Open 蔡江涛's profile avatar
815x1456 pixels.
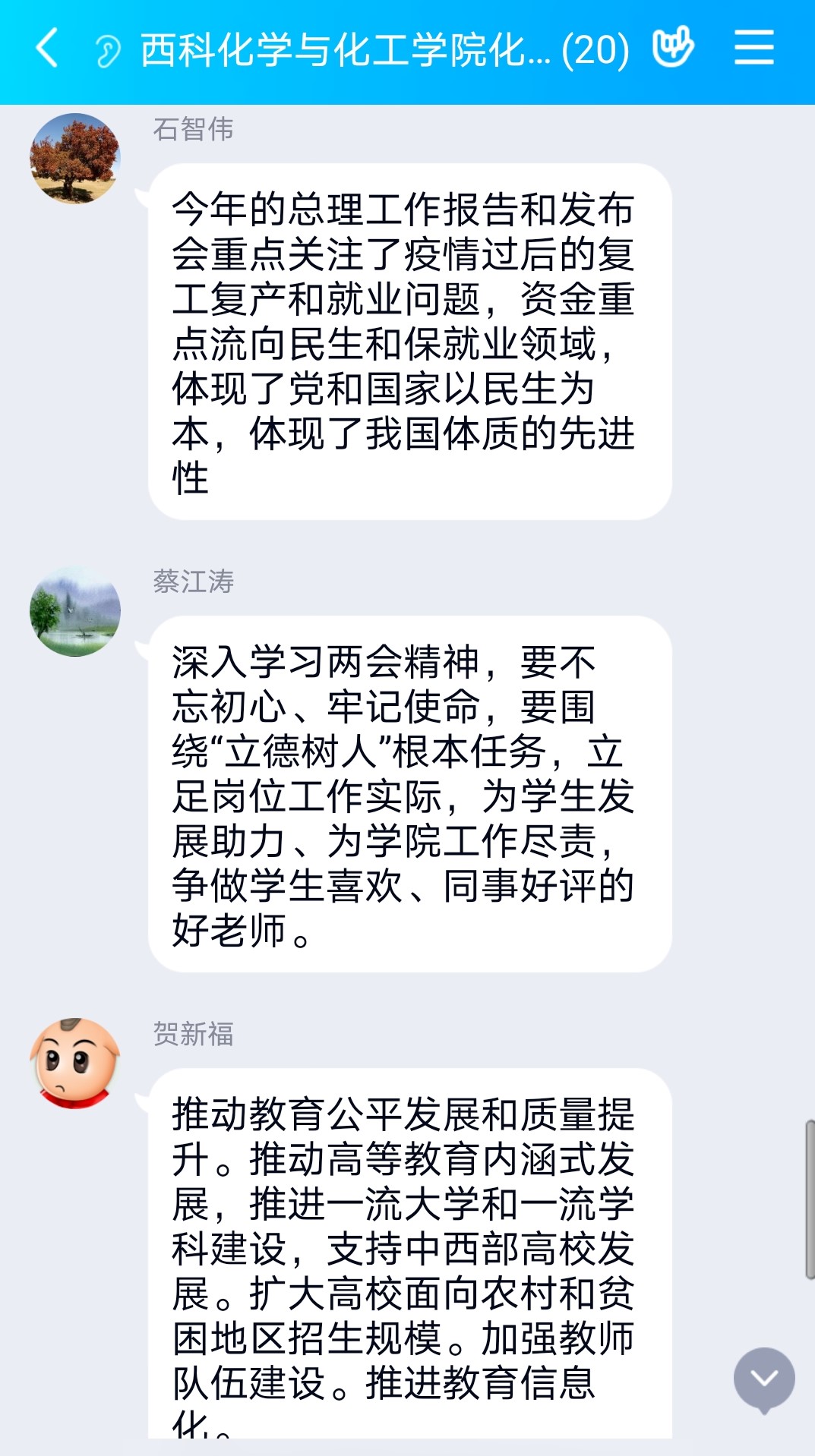click(75, 611)
